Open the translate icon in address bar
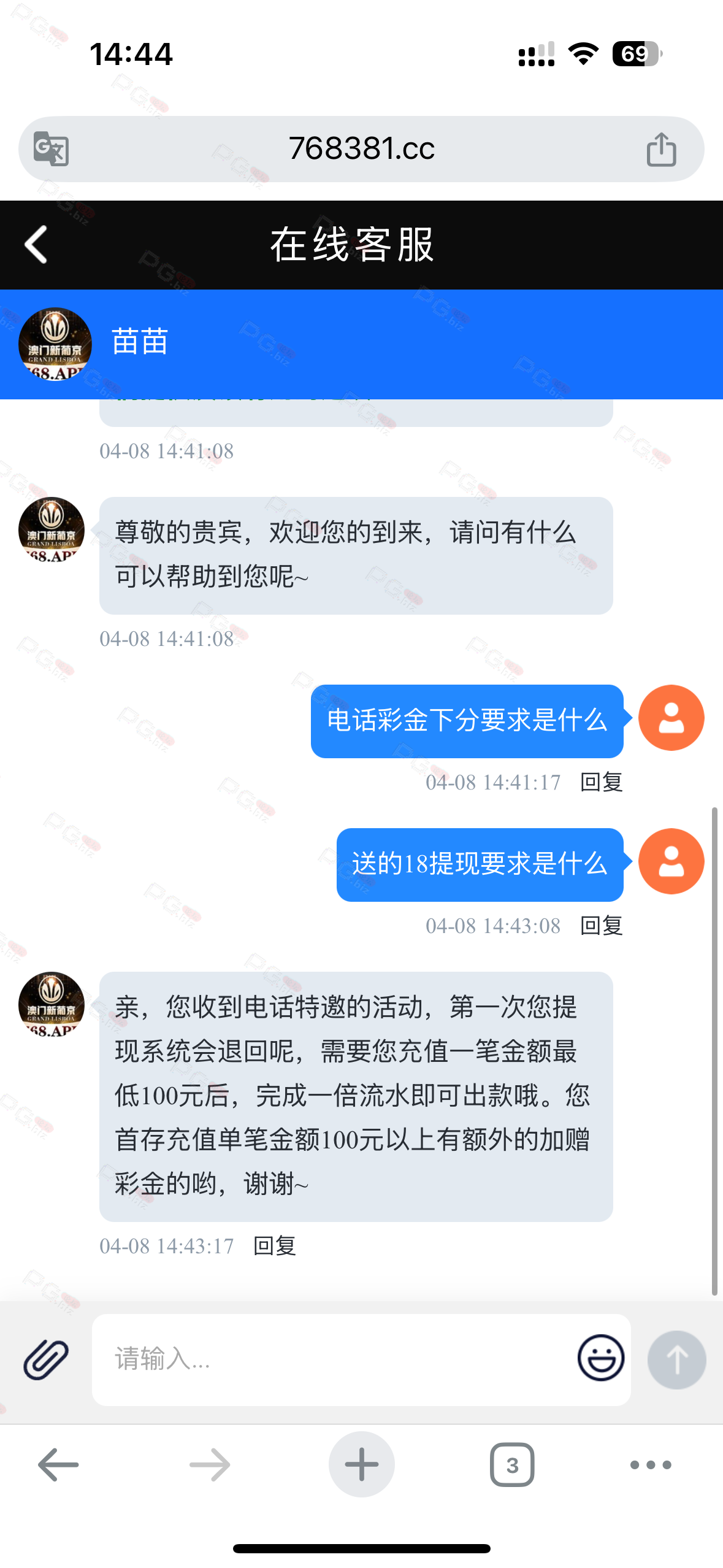 [x=51, y=148]
